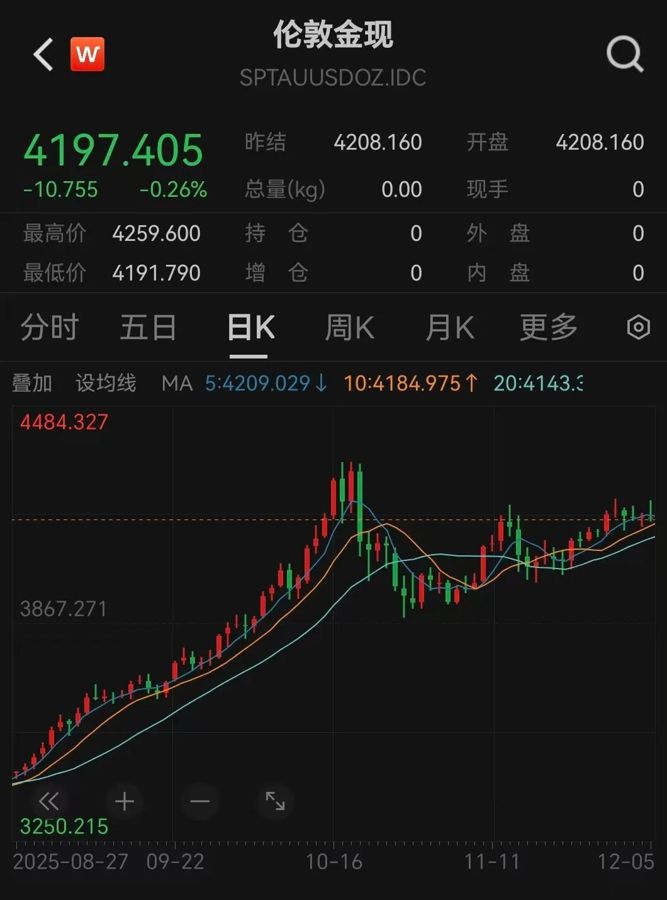Switch to the 分时 chart tab
The image size is (667, 900).
point(49,327)
